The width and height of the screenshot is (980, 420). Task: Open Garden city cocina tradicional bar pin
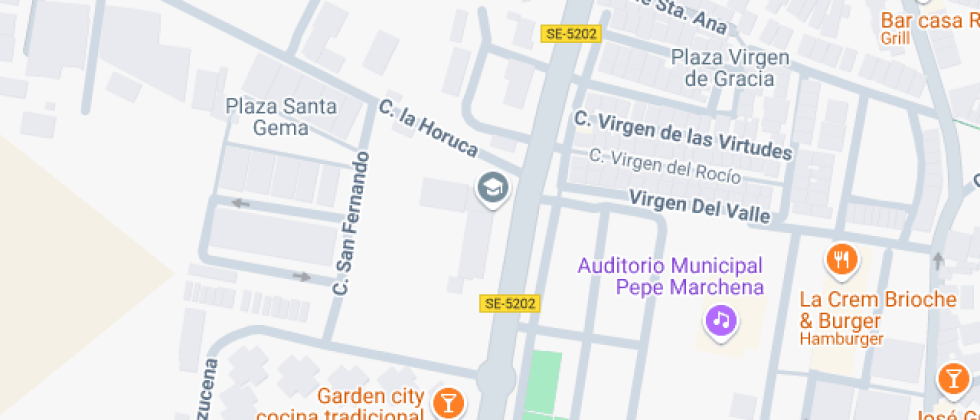[449, 403]
